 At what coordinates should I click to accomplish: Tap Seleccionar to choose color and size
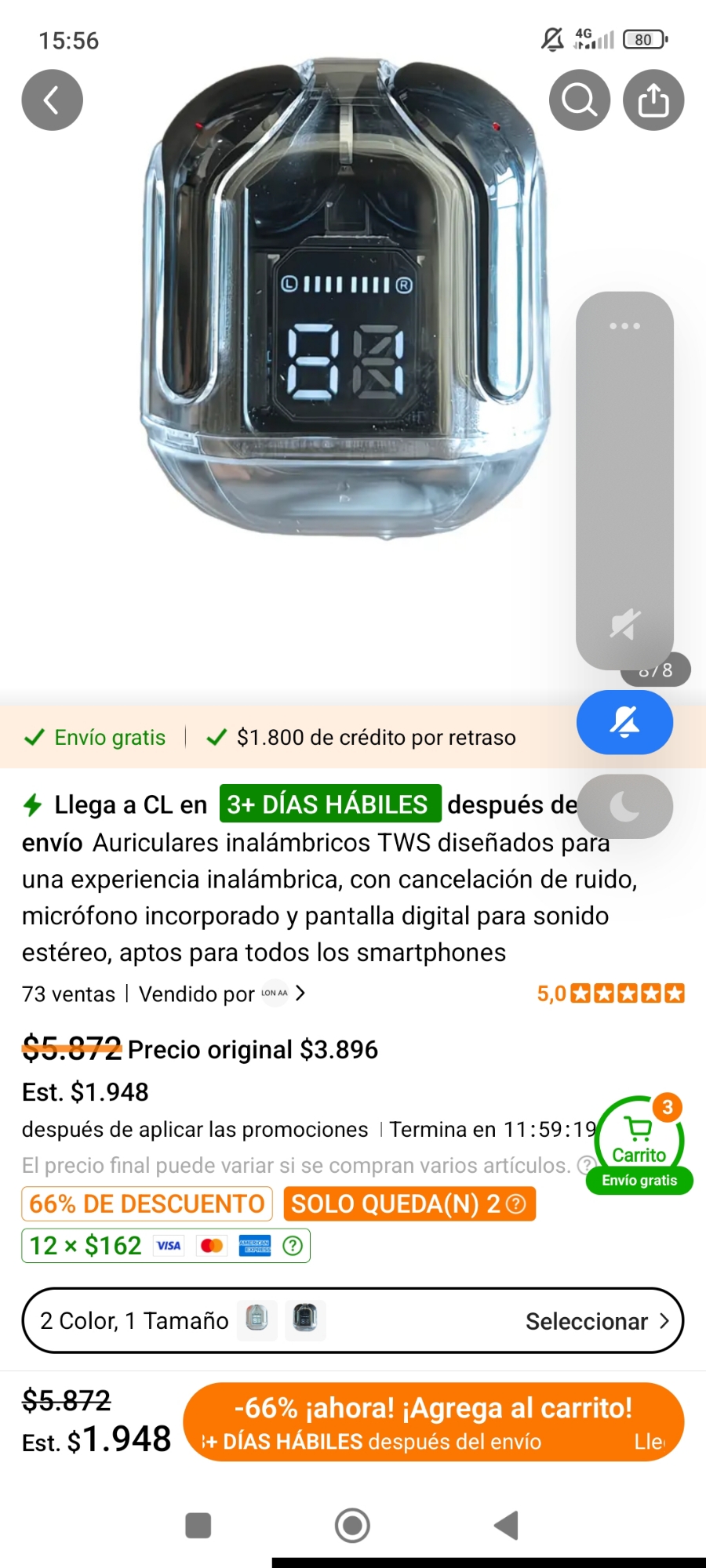[x=596, y=1321]
